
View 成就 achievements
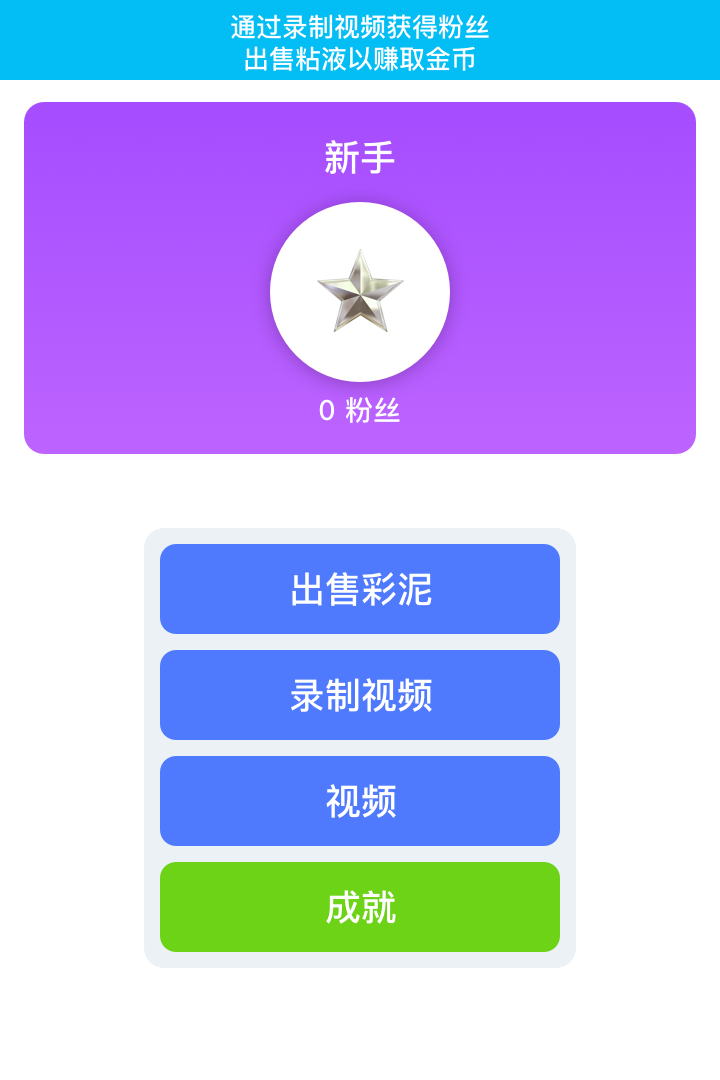click(360, 907)
